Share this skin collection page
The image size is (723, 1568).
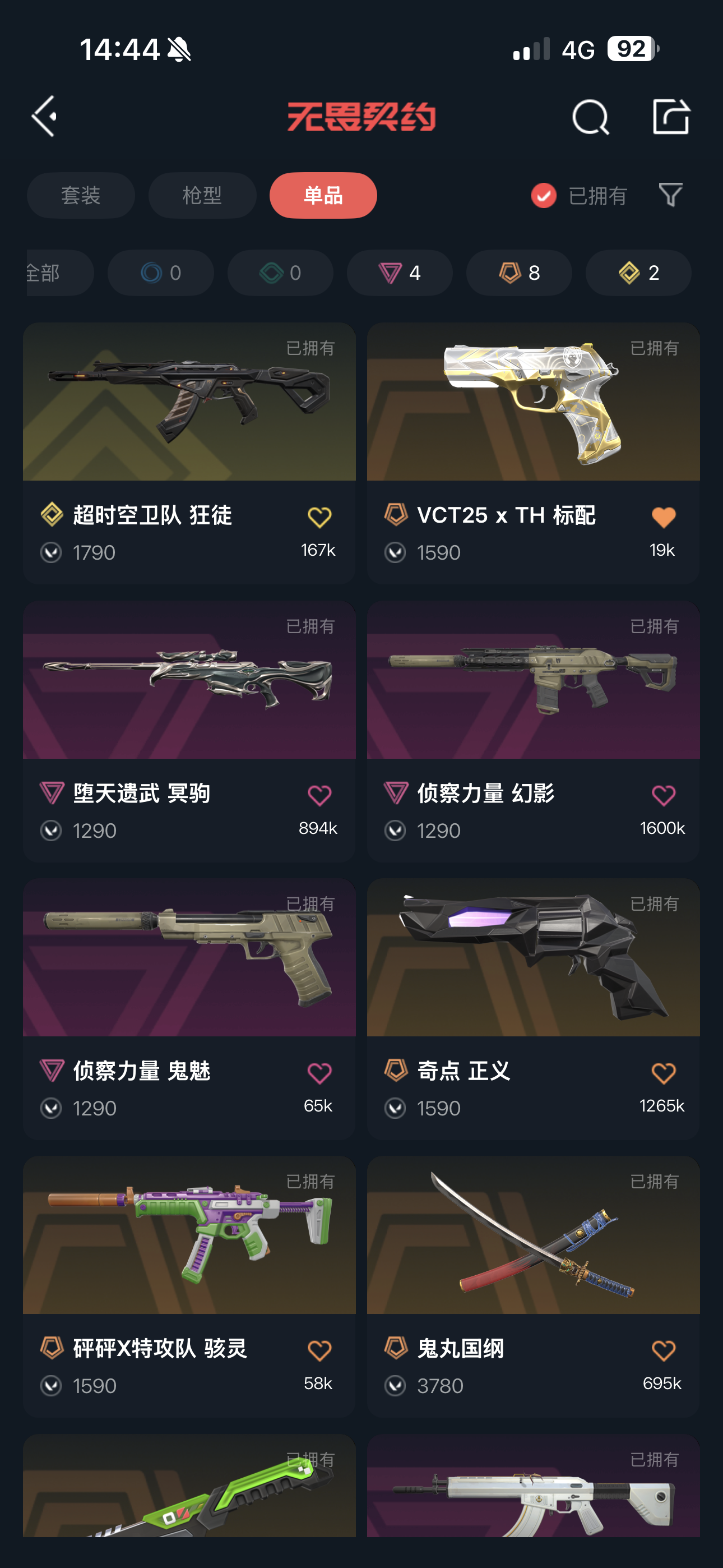tap(671, 116)
